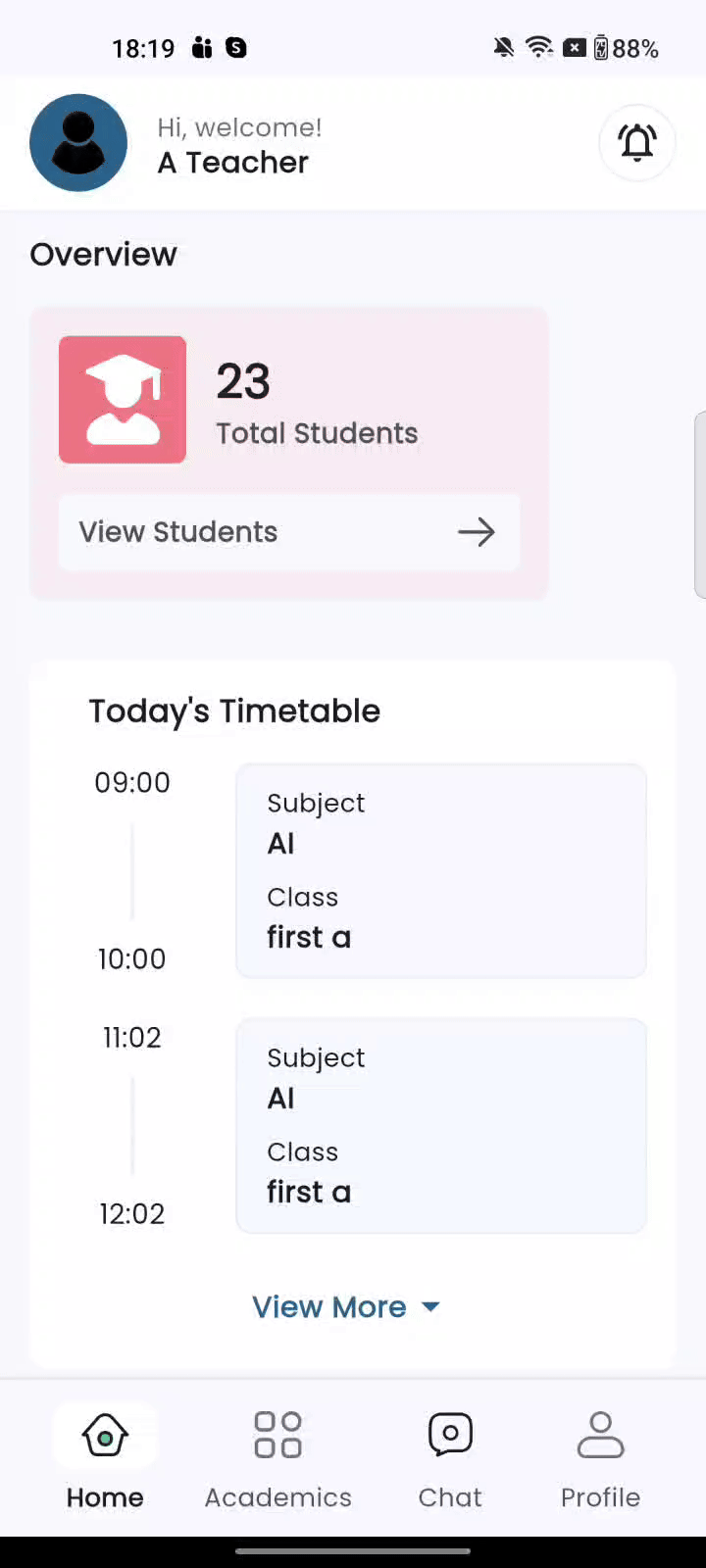
Task: Click the View More link
Action: pos(328,1306)
